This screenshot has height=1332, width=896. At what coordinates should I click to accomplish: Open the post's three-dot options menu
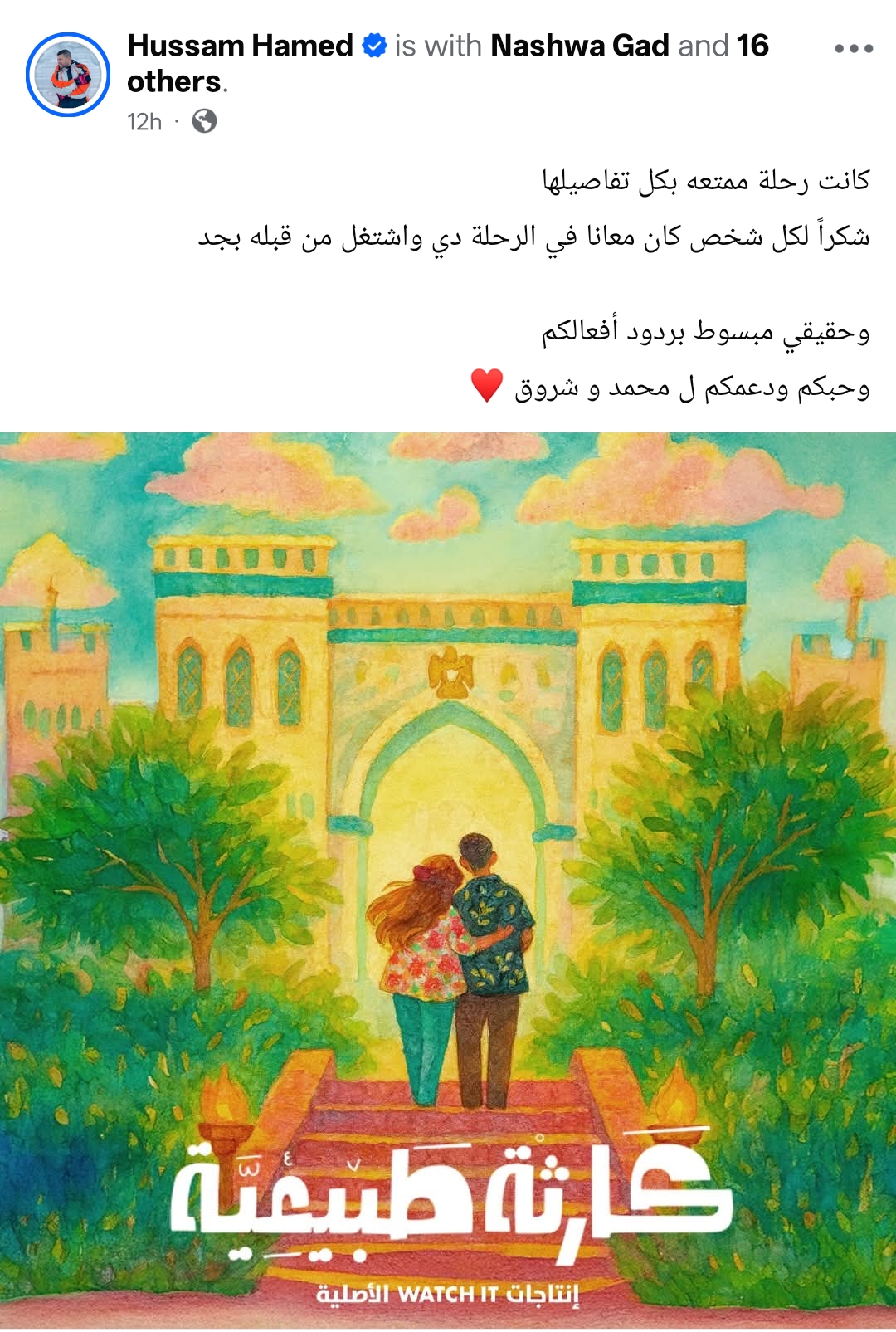(854, 48)
